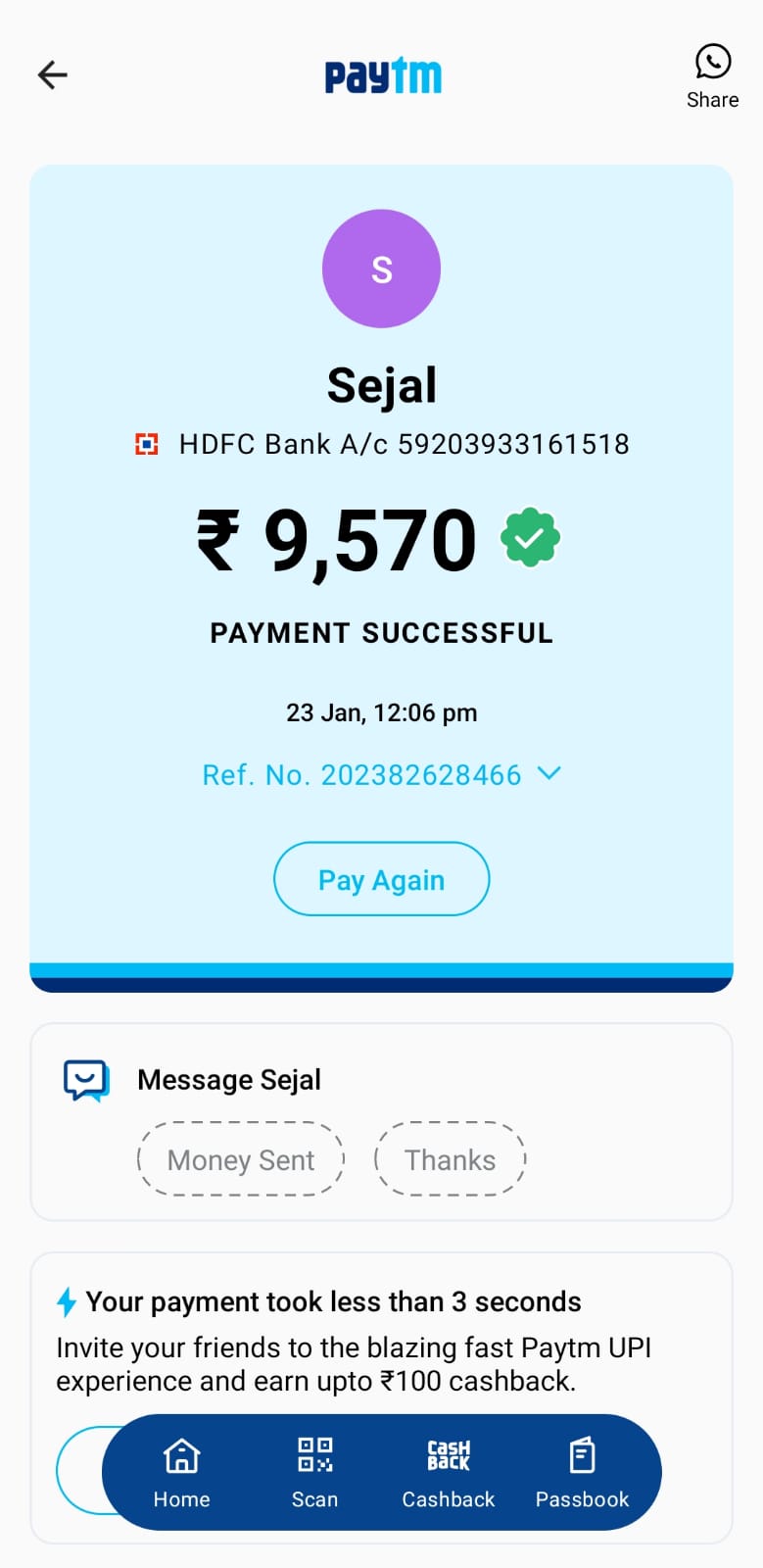The height and width of the screenshot is (1568, 763).
Task: Share receipt via WhatsApp icon
Action: [x=712, y=63]
